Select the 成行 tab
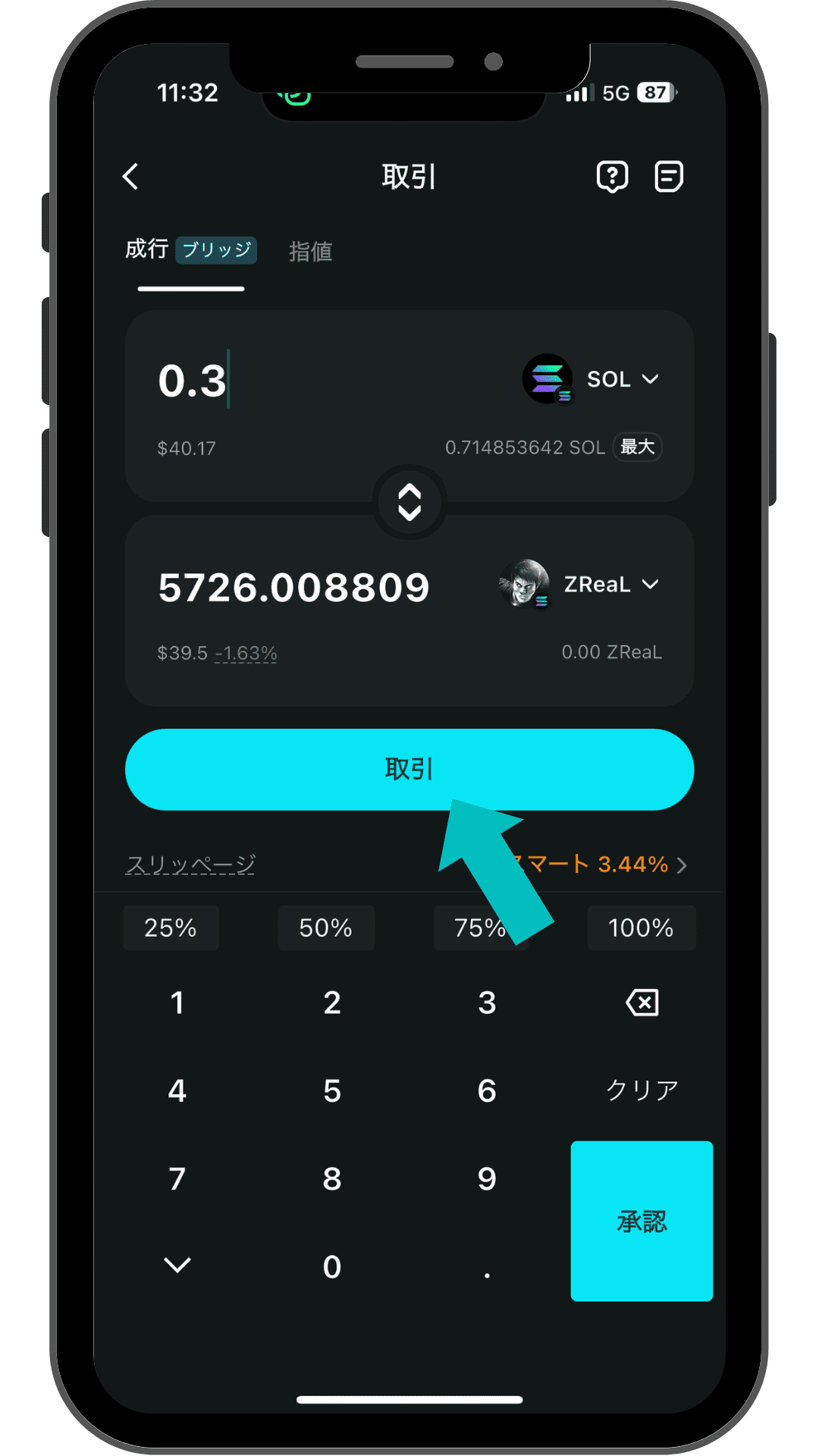 point(147,249)
